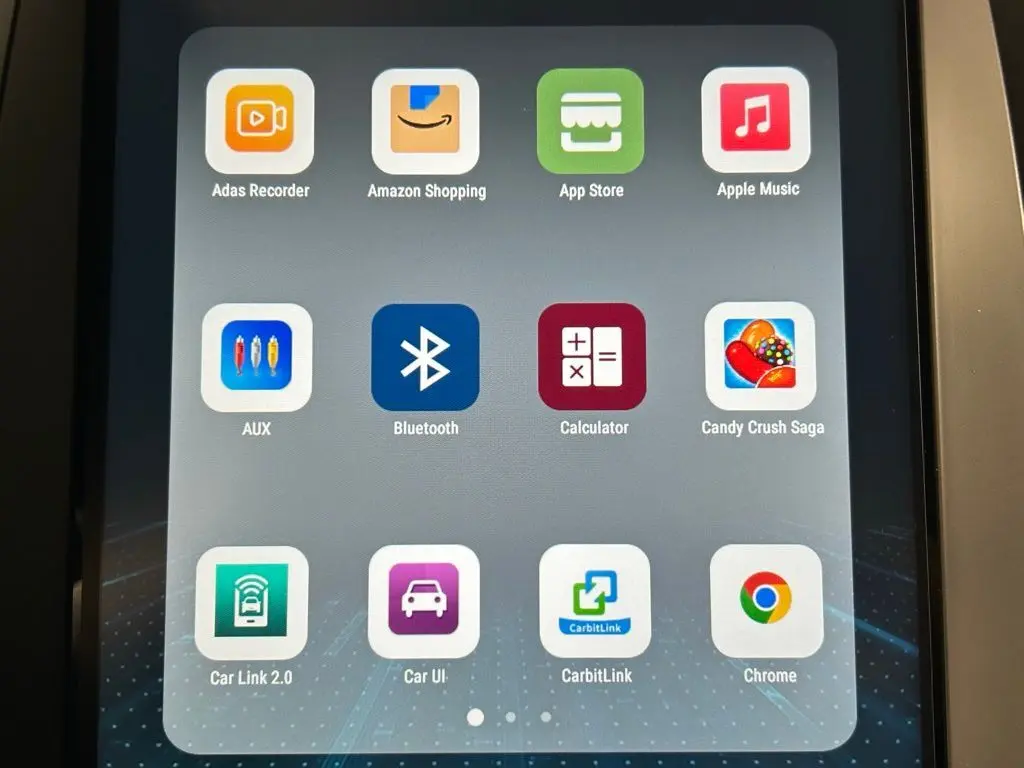Open the Adas Recorder app
Viewport: 1024px width, 768px height.
[x=259, y=121]
